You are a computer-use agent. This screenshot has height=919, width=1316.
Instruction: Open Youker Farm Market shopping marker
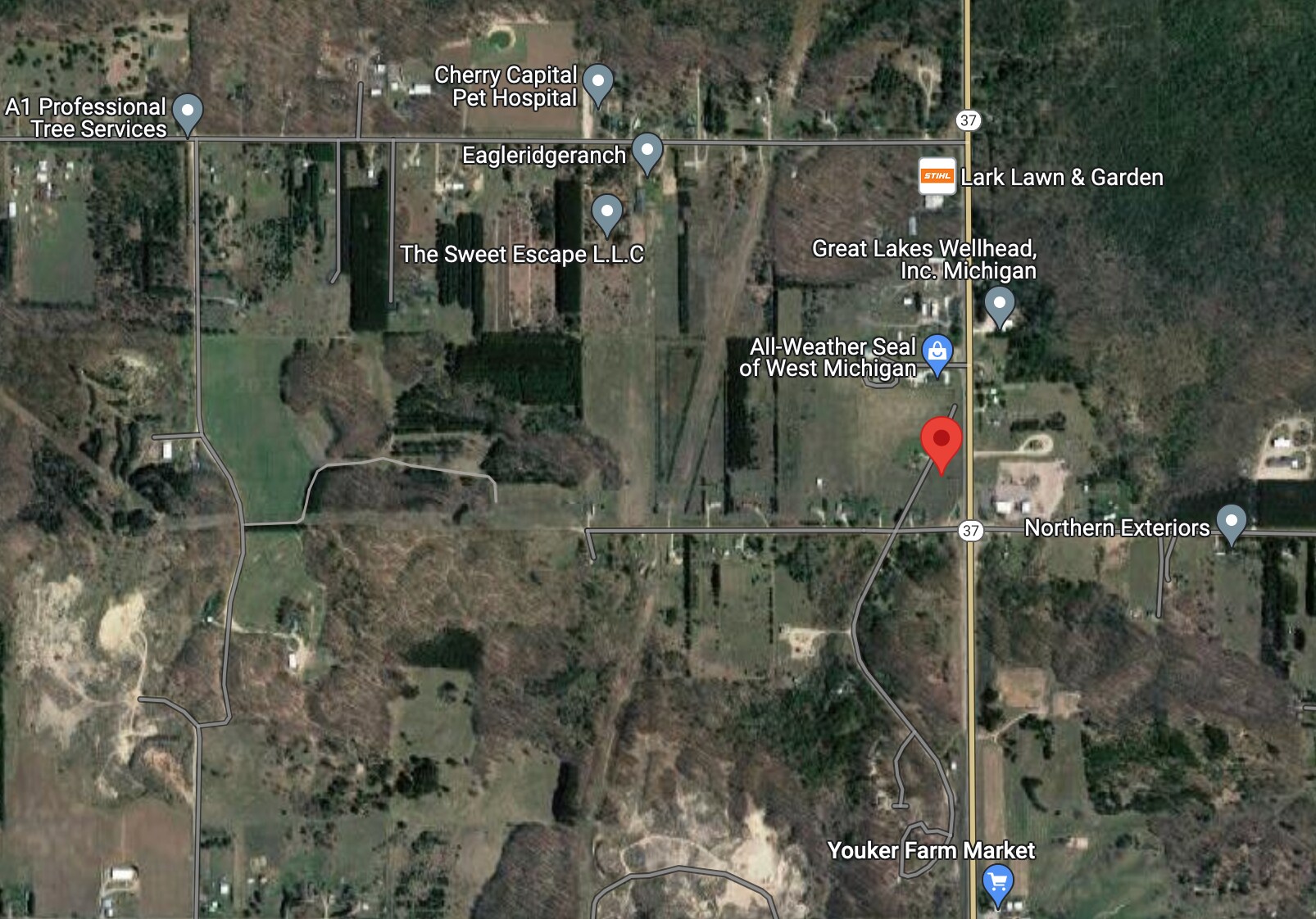pyautogui.click(x=997, y=883)
